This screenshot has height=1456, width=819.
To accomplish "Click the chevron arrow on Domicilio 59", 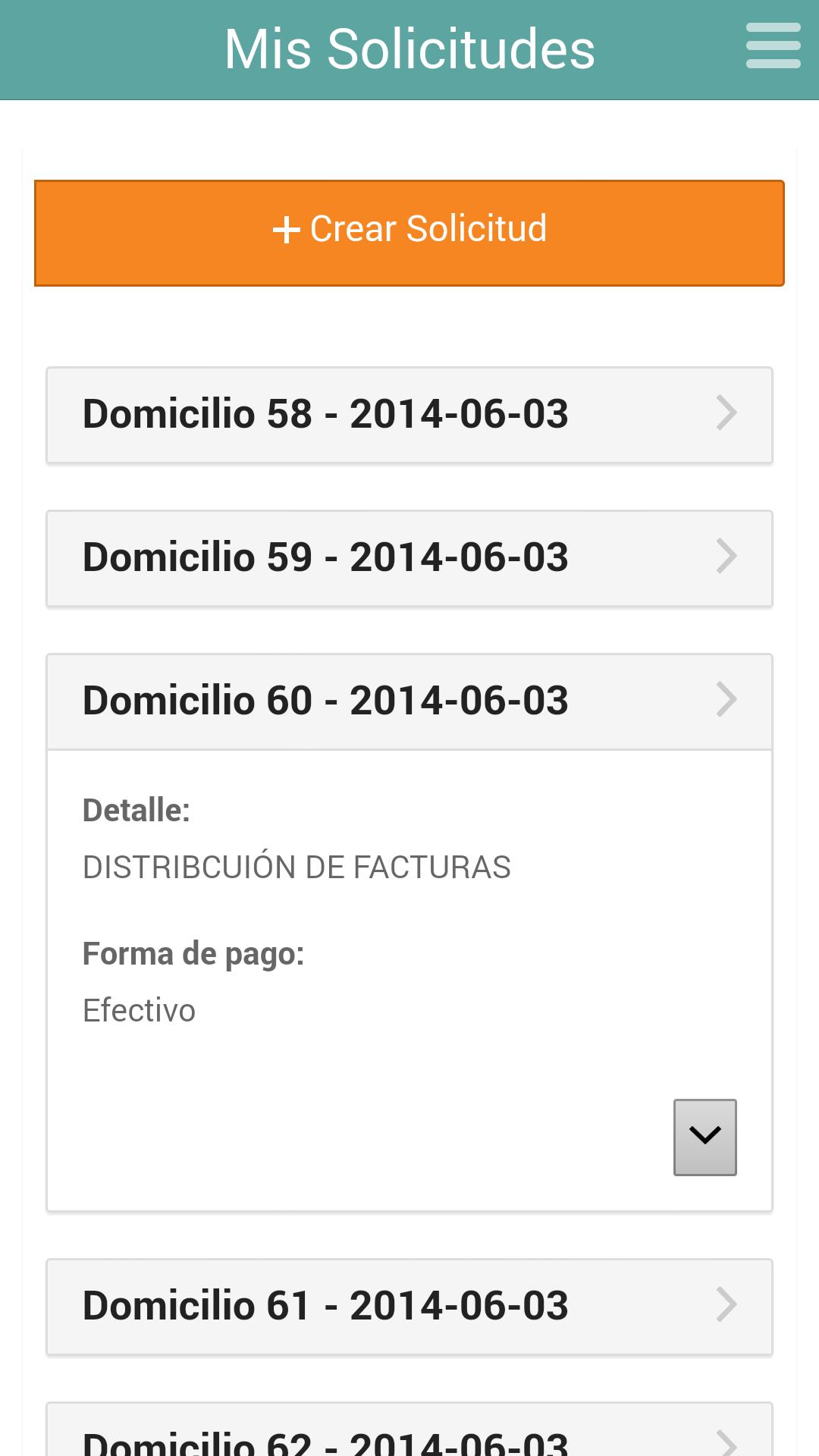I will click(727, 556).
